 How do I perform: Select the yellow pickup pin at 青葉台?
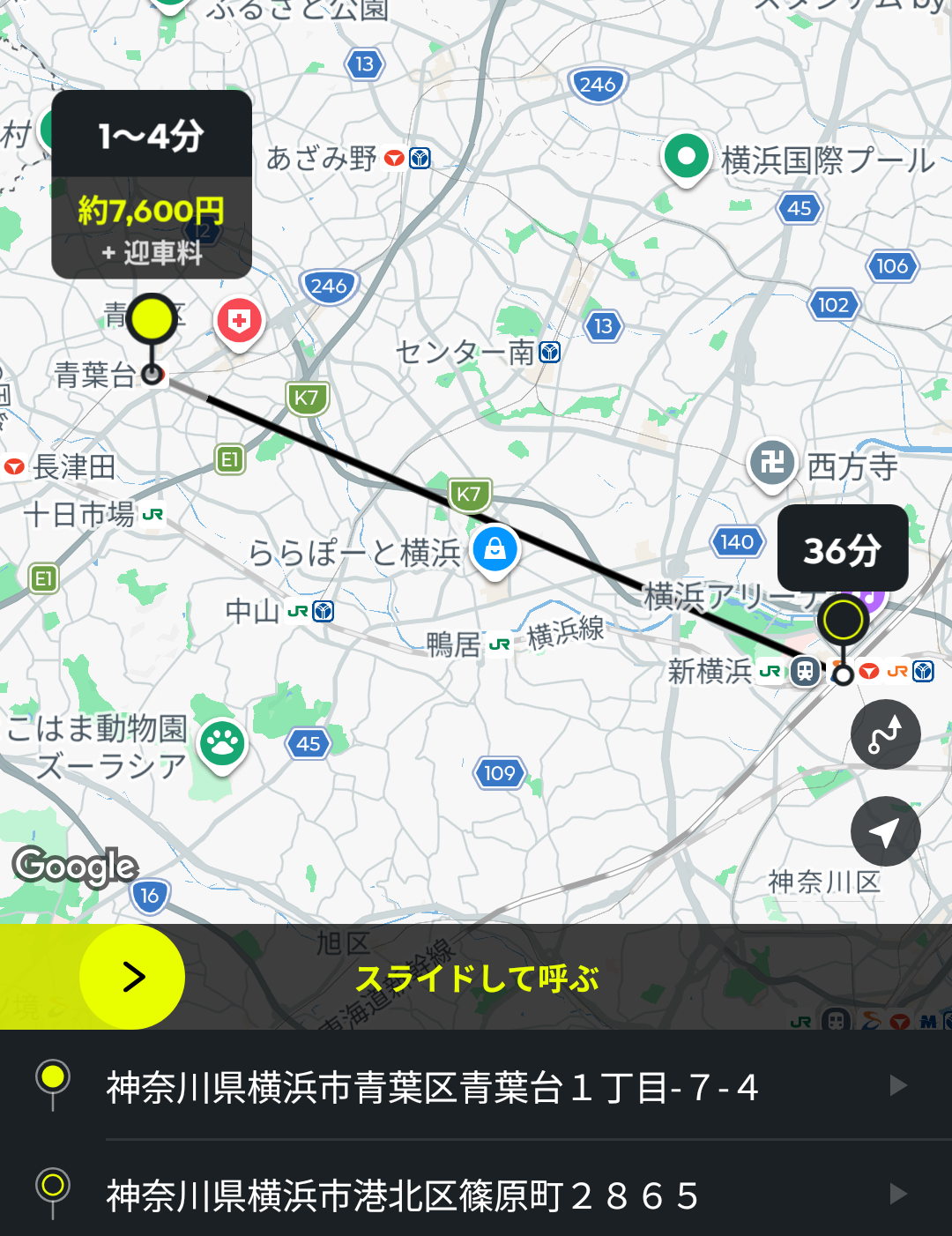[x=152, y=320]
